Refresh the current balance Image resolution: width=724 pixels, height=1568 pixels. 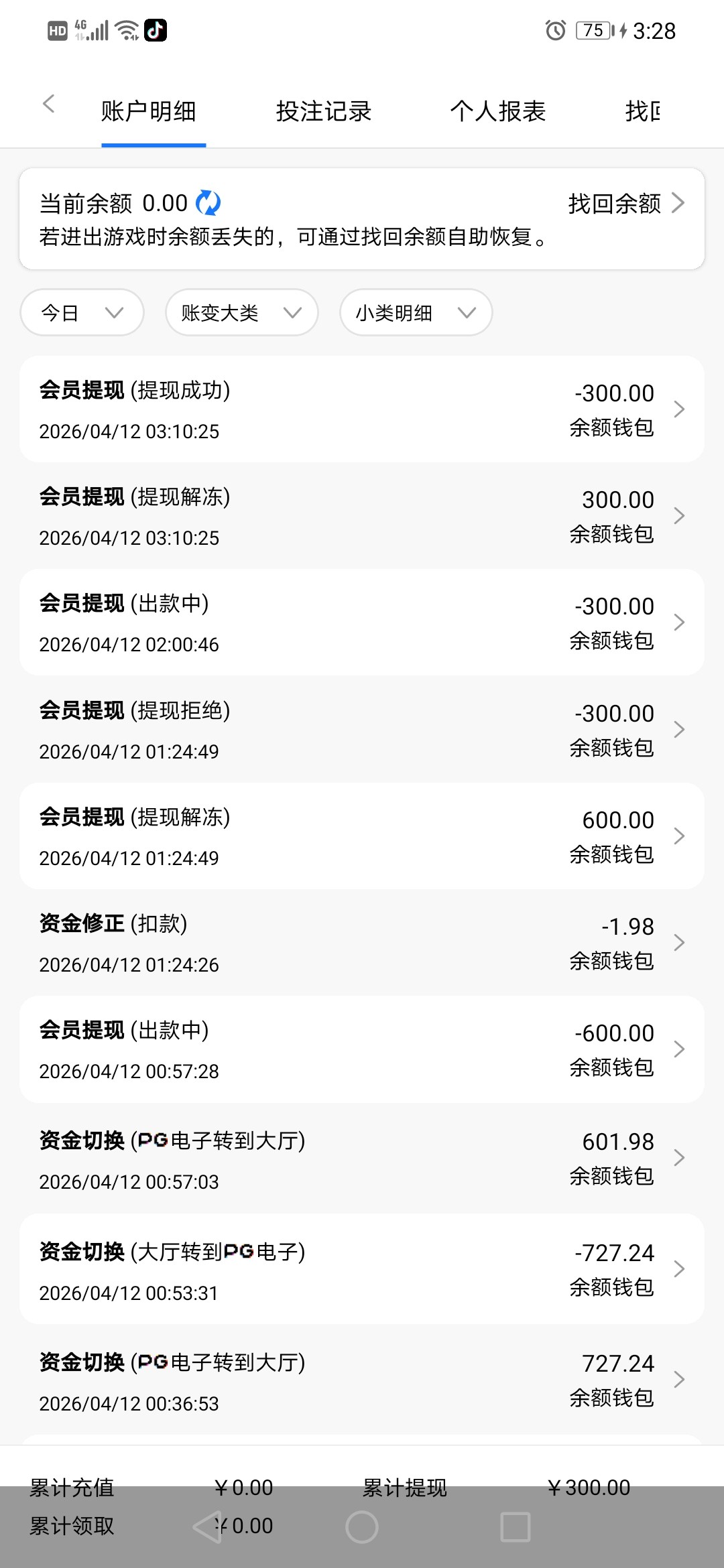(208, 202)
